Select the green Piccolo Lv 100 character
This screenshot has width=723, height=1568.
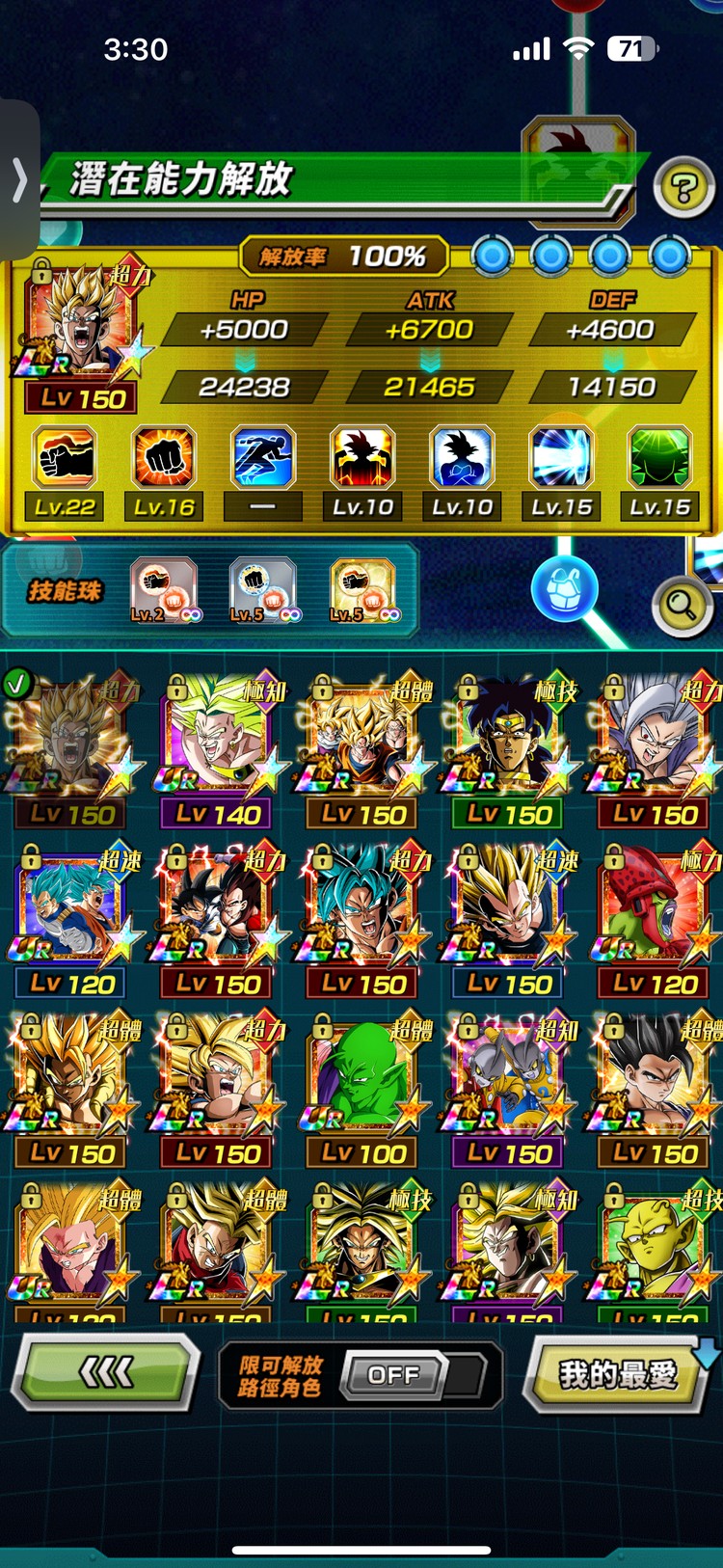[x=364, y=1087]
